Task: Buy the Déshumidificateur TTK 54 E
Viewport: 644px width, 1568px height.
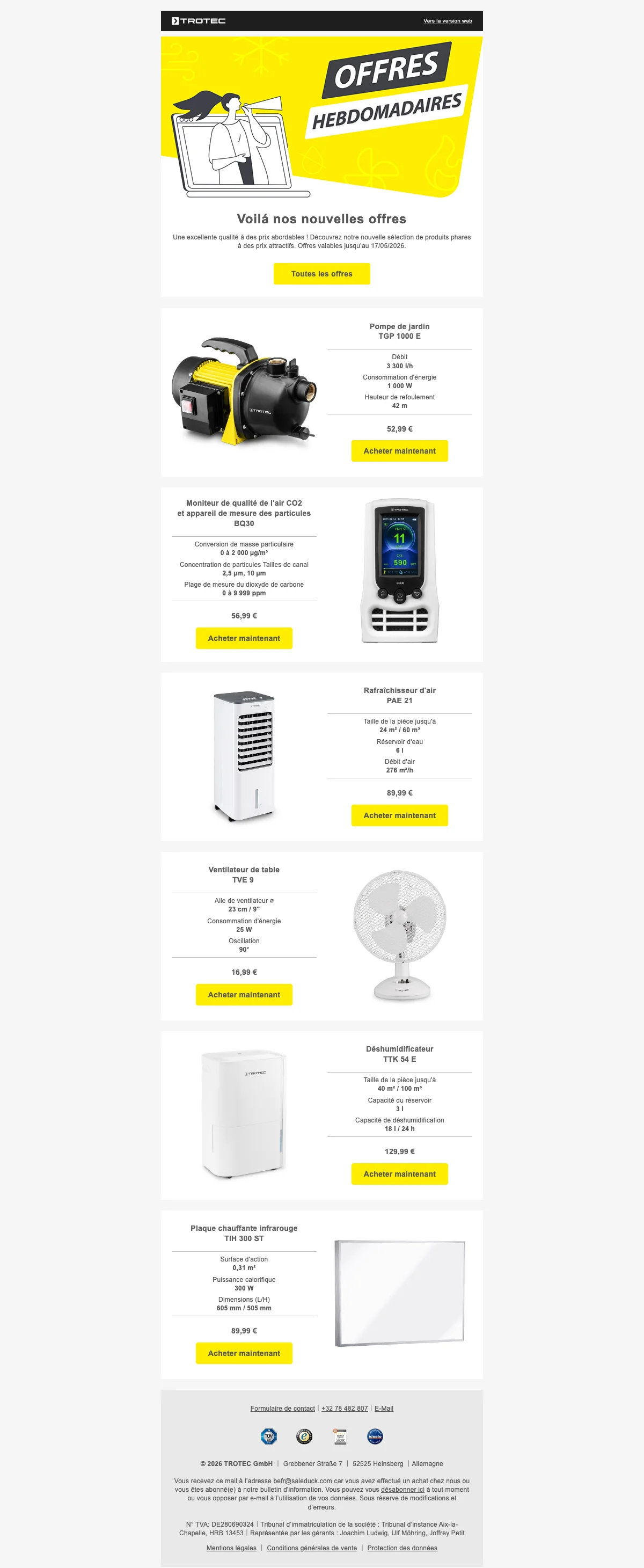Action: click(399, 1174)
